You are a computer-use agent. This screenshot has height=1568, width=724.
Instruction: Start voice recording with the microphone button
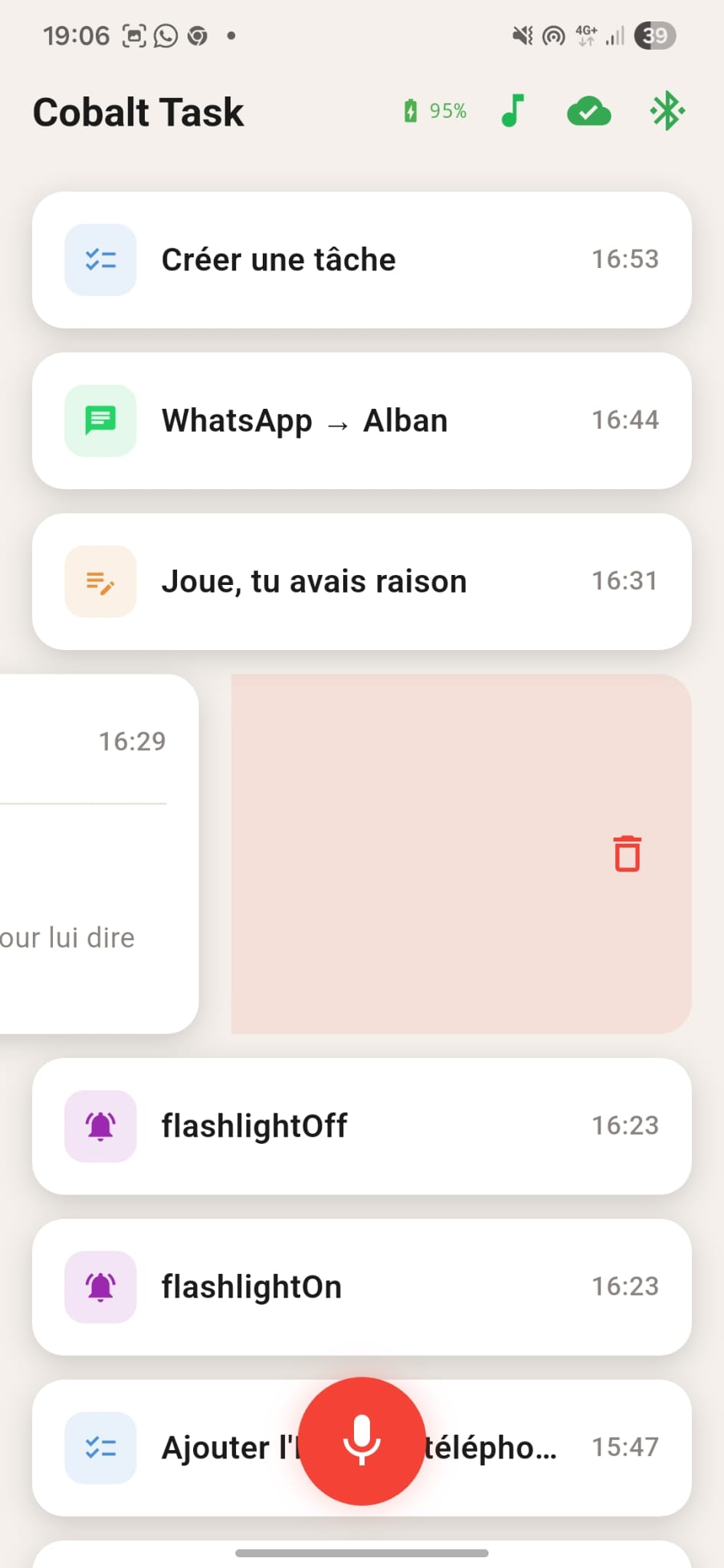[x=362, y=1441]
